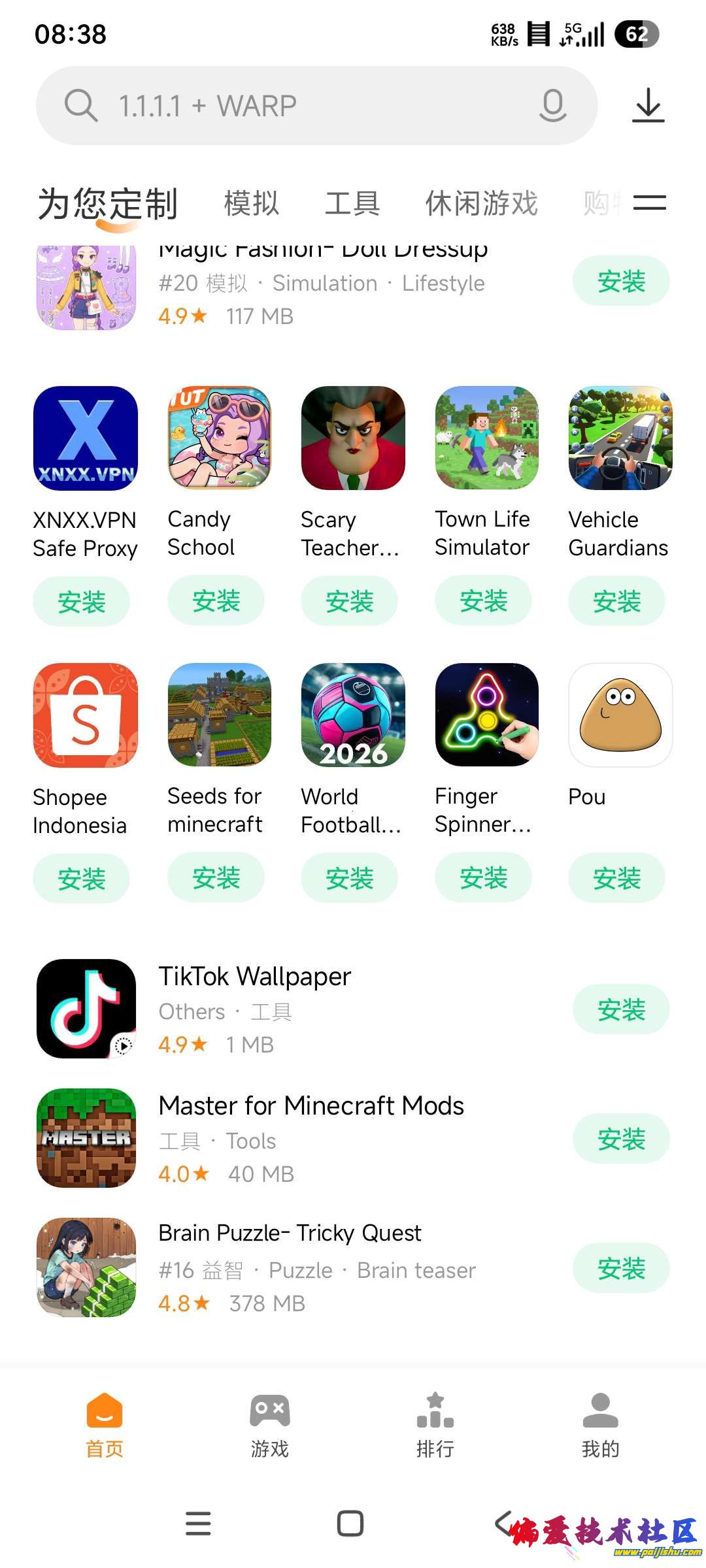Install Shopee Indonesia
The height and width of the screenshot is (1568, 706).
click(82, 879)
